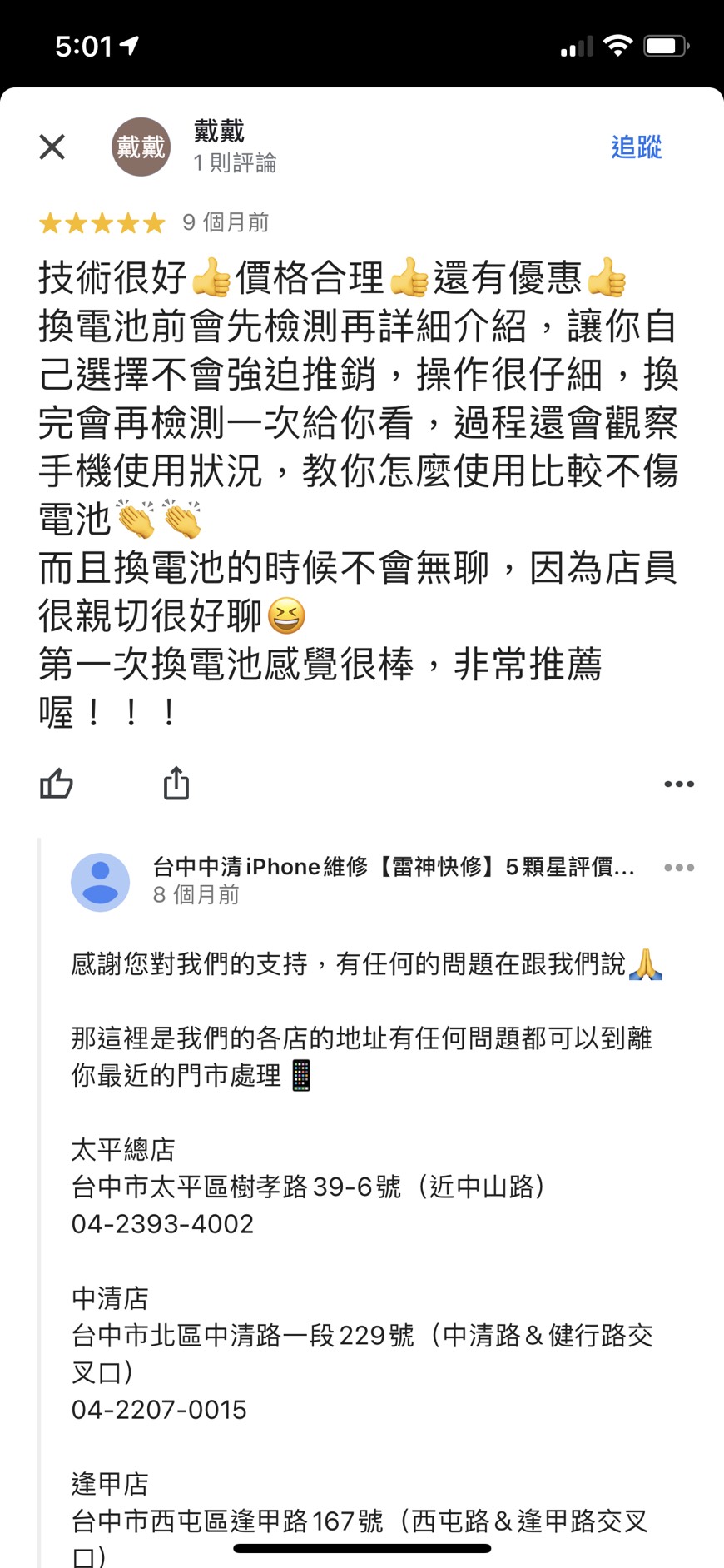Follow reviewer with 追蹤 button
Screen dimensions: 724x1568
coord(636,147)
